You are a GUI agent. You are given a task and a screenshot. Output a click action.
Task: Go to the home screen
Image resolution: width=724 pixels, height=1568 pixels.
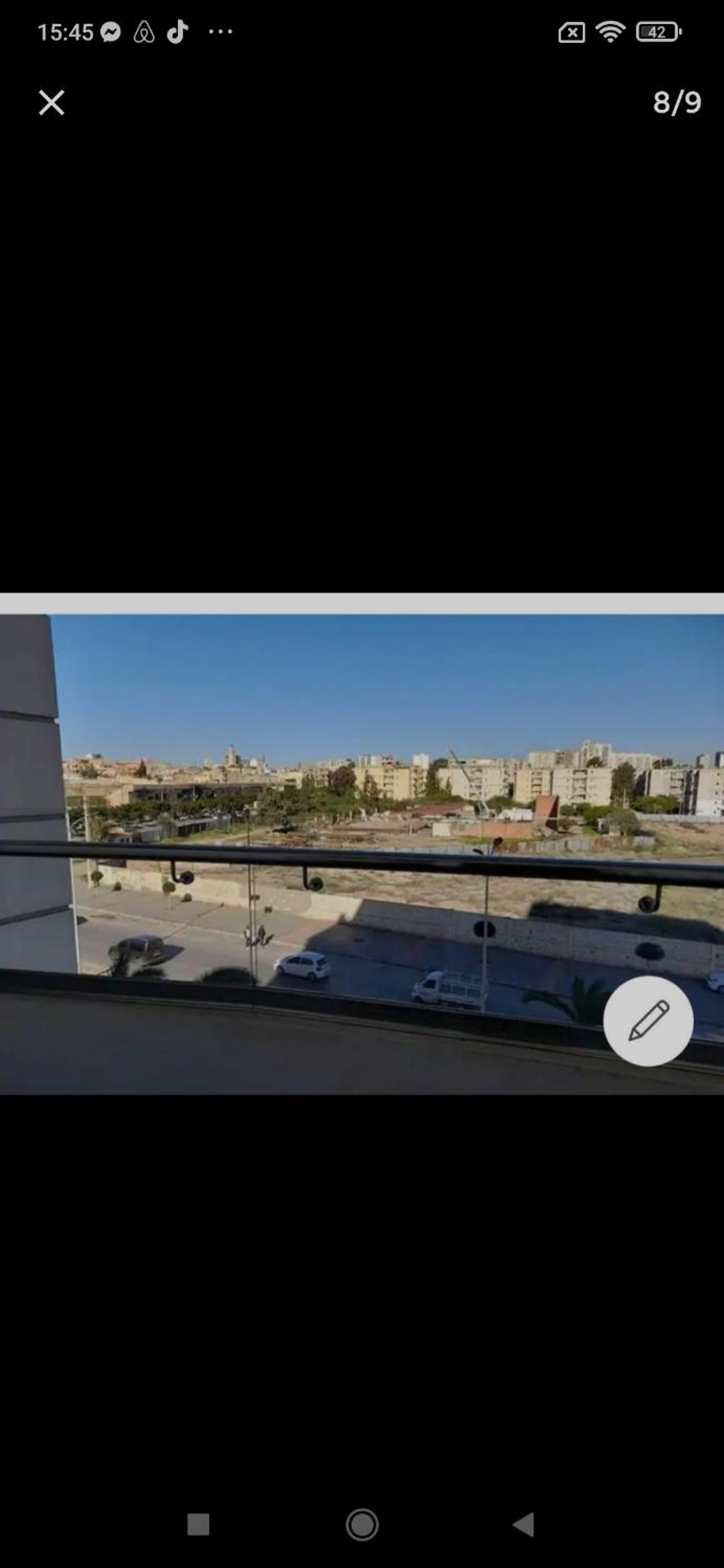tap(362, 1525)
